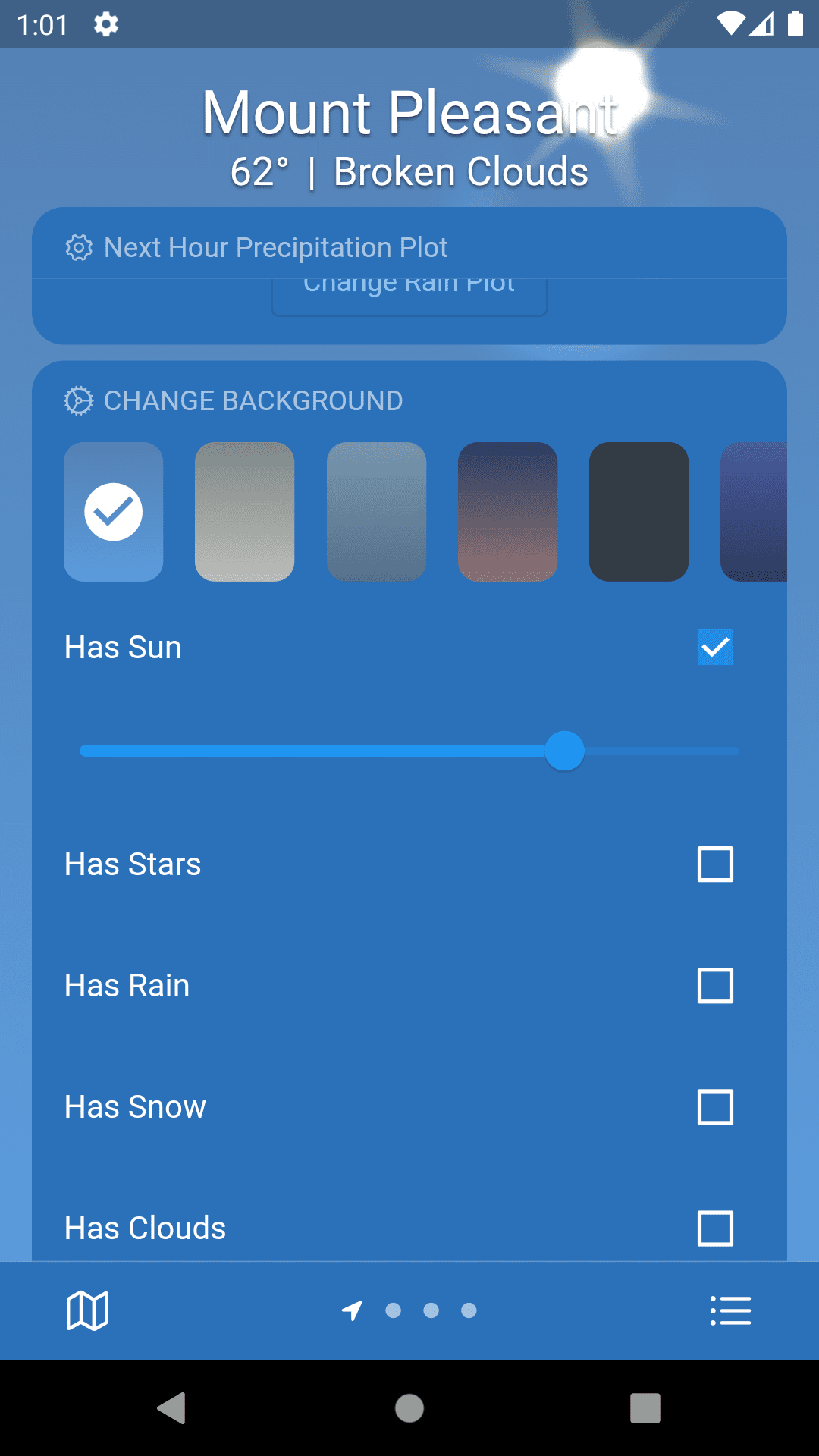Choose the blue-gray gradient background swatch
The height and width of the screenshot is (1456, 819).
point(376,512)
